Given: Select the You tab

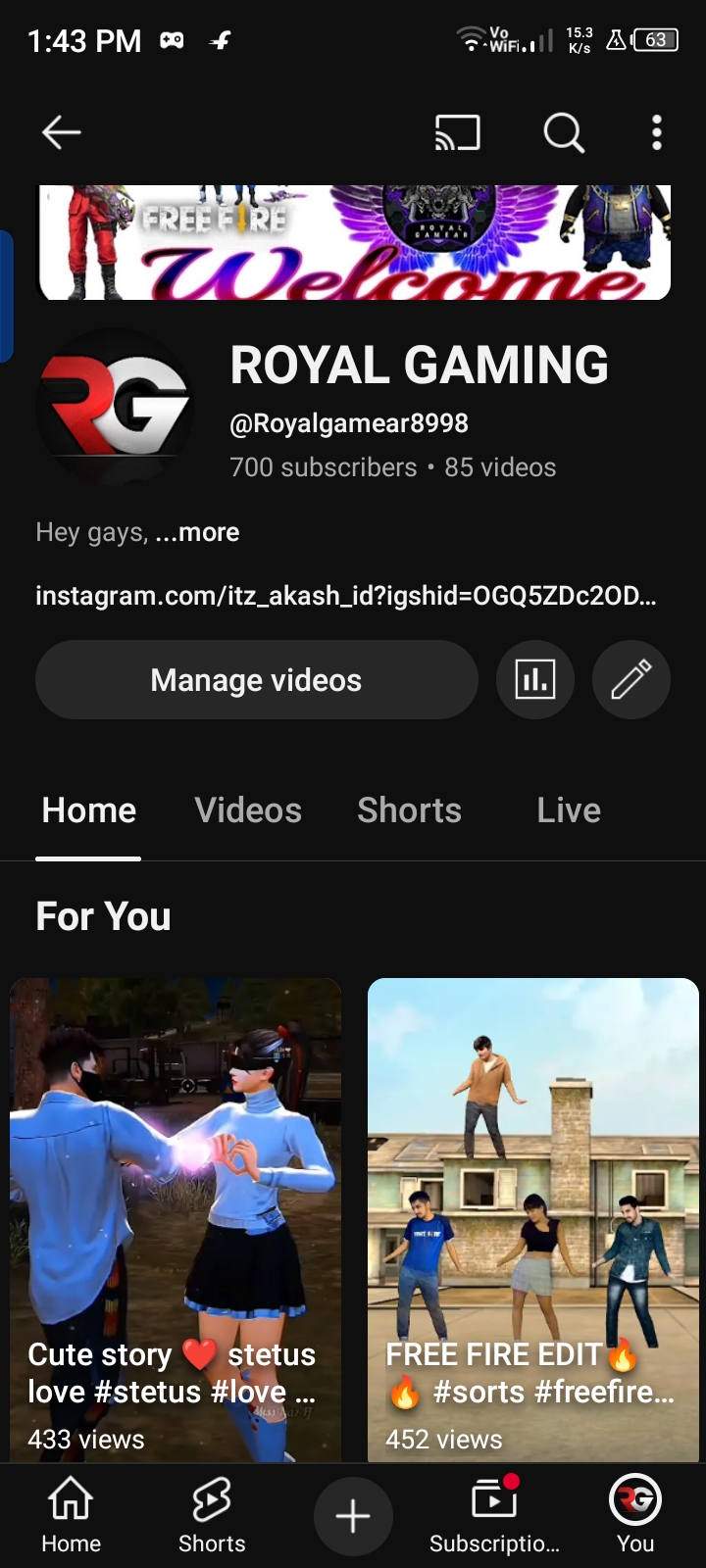Looking at the screenshot, I should (x=635, y=1516).
